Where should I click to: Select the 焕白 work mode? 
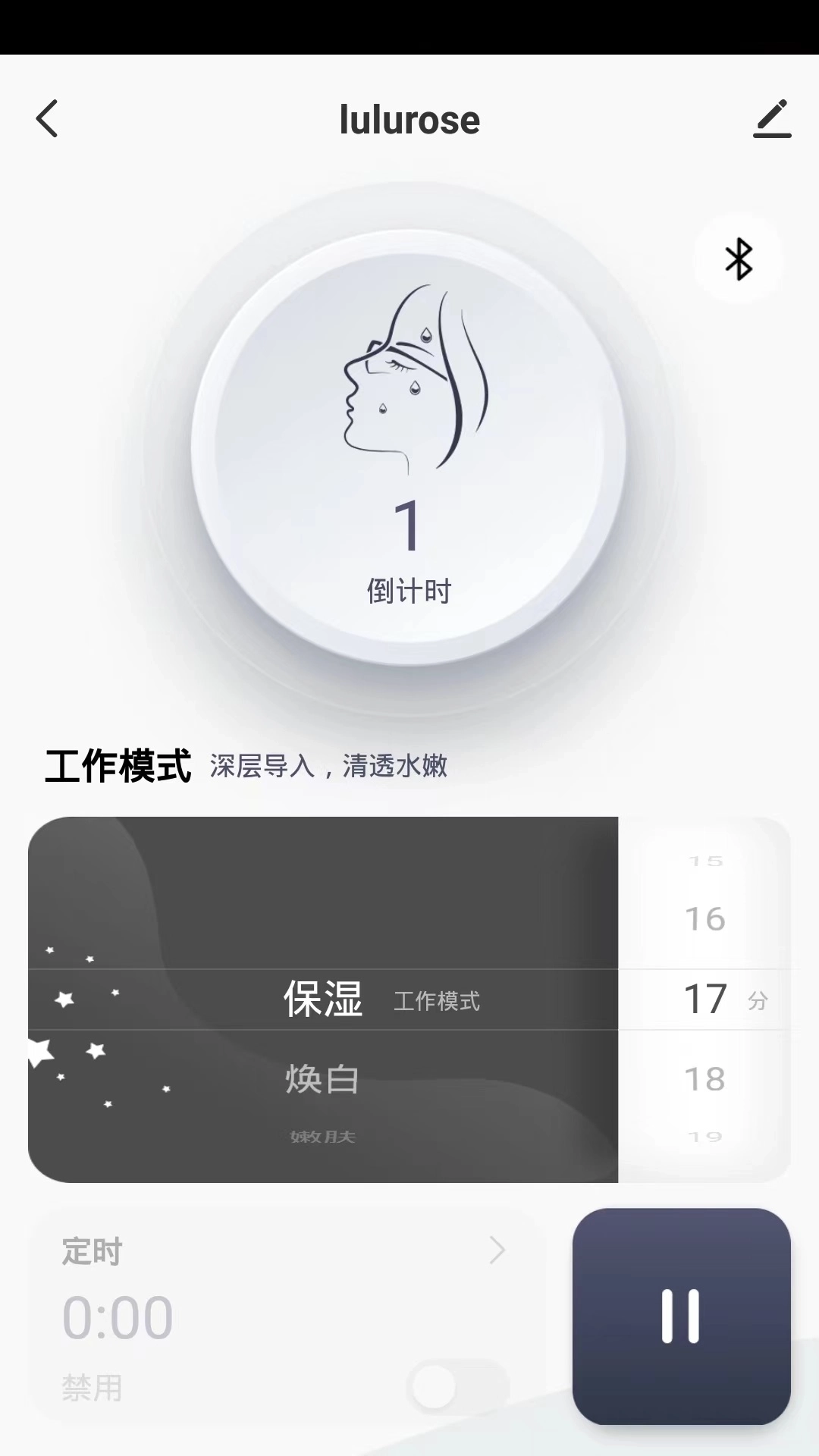click(x=322, y=1078)
